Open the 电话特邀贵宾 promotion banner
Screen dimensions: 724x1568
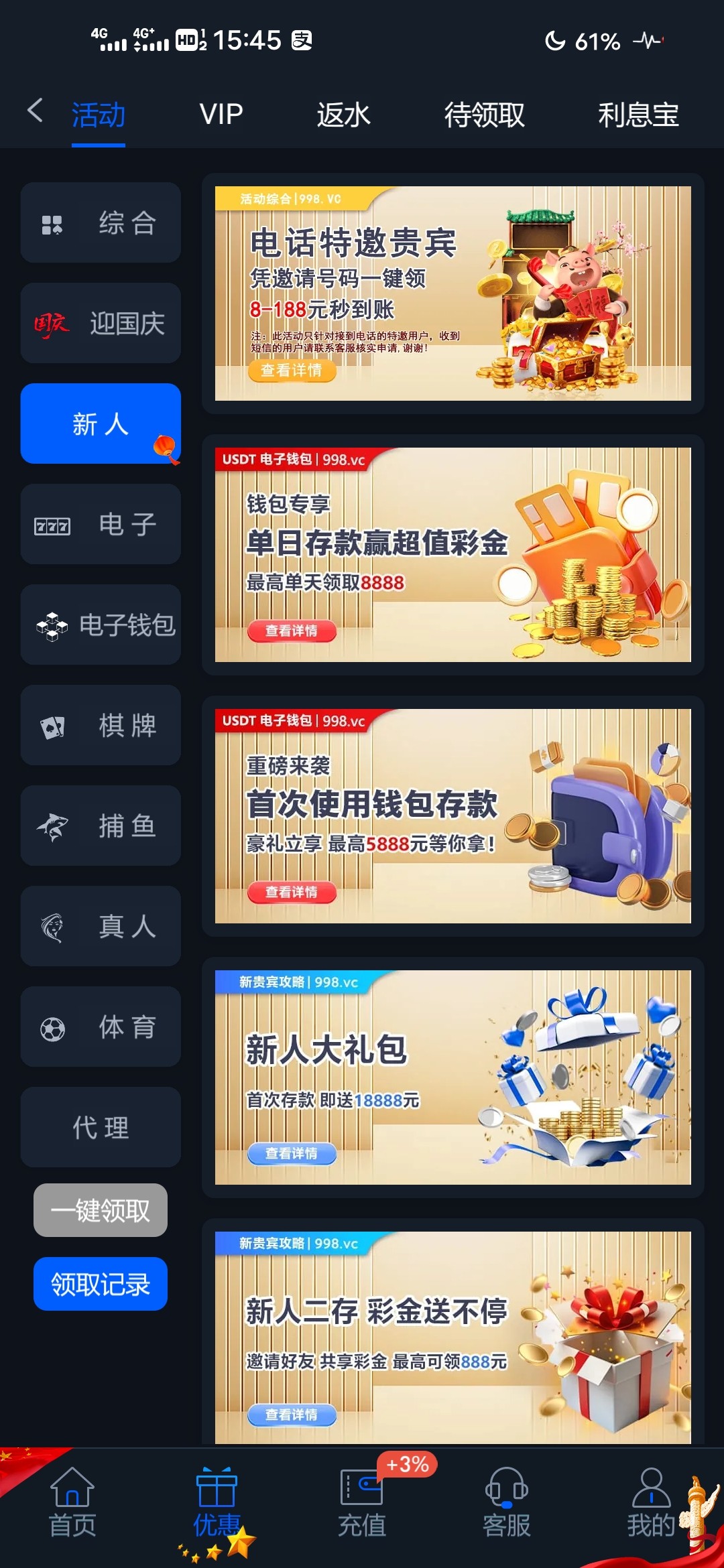(x=452, y=293)
